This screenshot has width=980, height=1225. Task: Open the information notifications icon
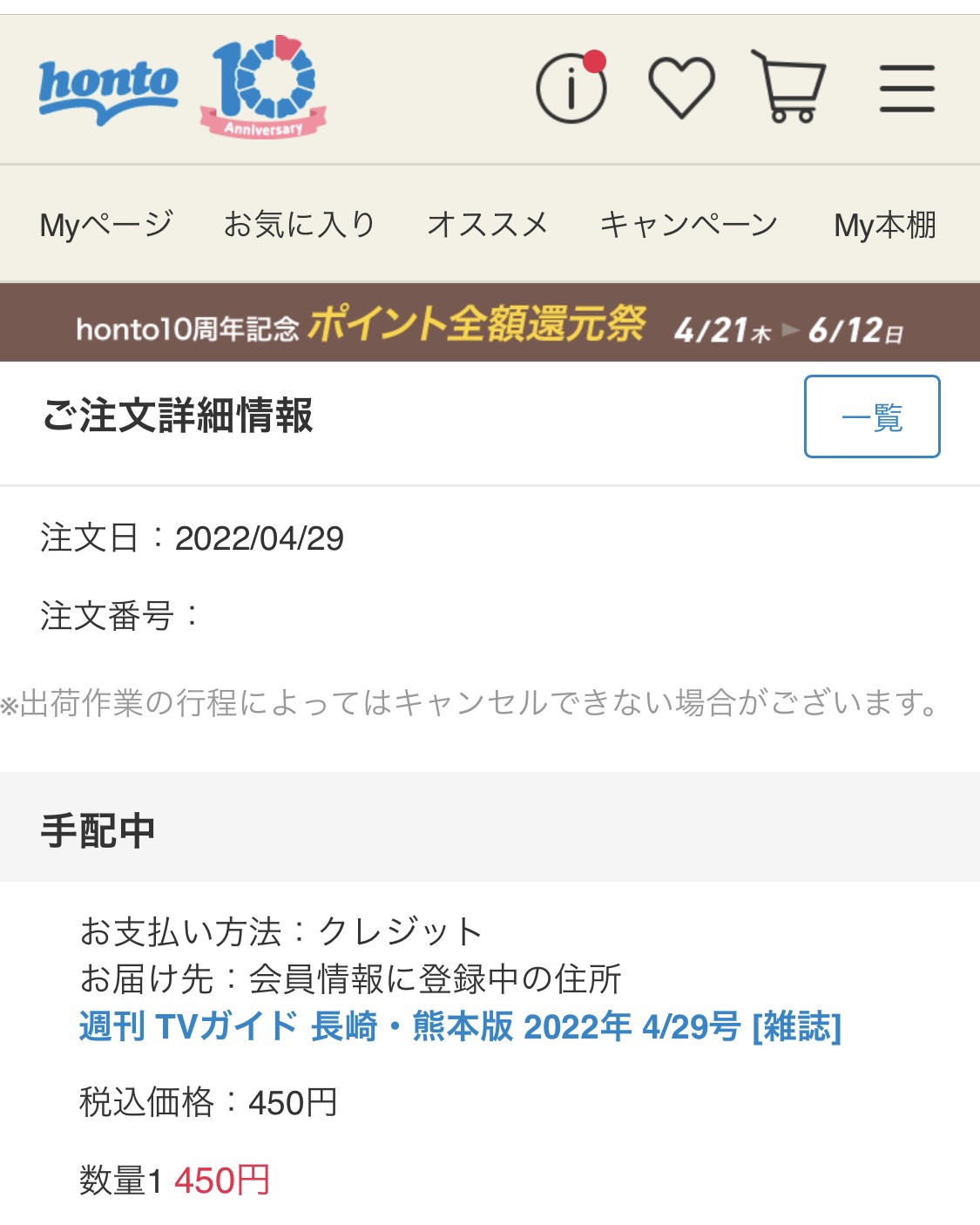tap(571, 87)
